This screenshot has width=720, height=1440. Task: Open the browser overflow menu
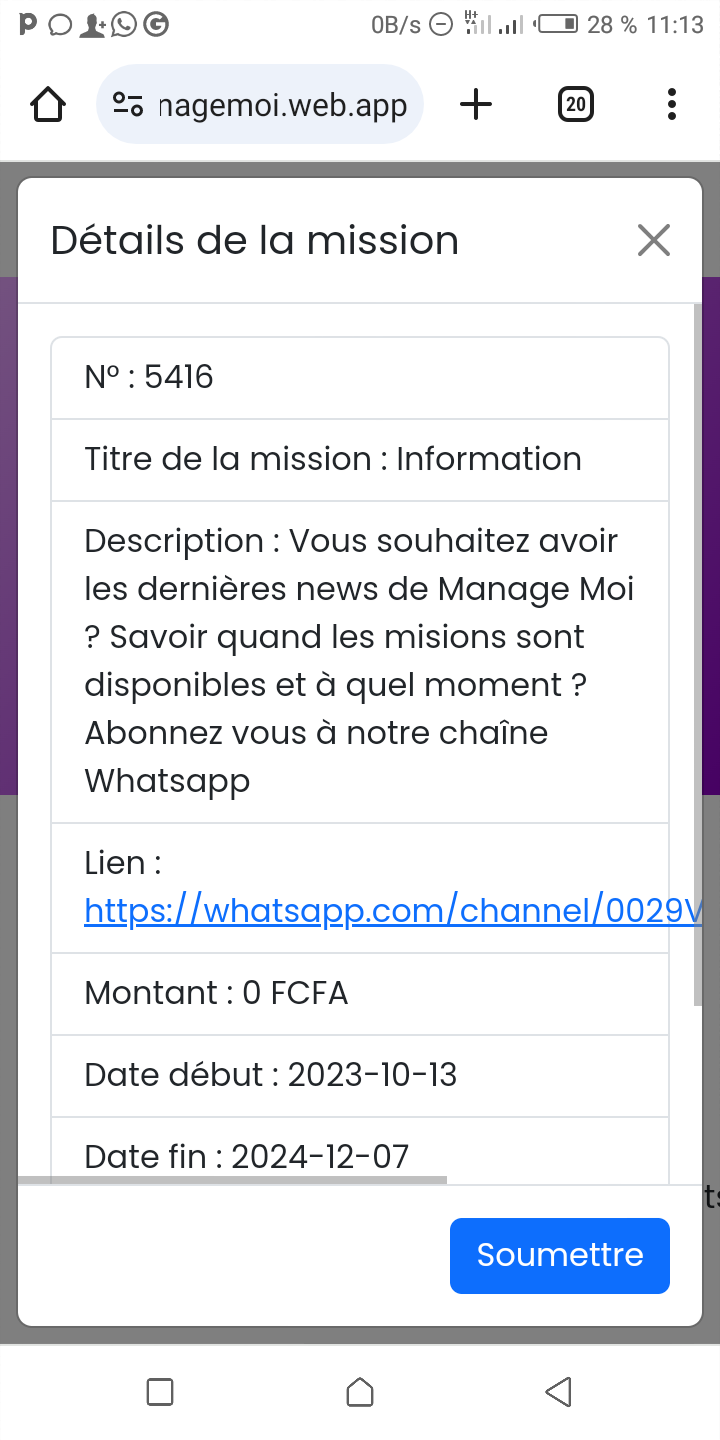click(x=671, y=104)
